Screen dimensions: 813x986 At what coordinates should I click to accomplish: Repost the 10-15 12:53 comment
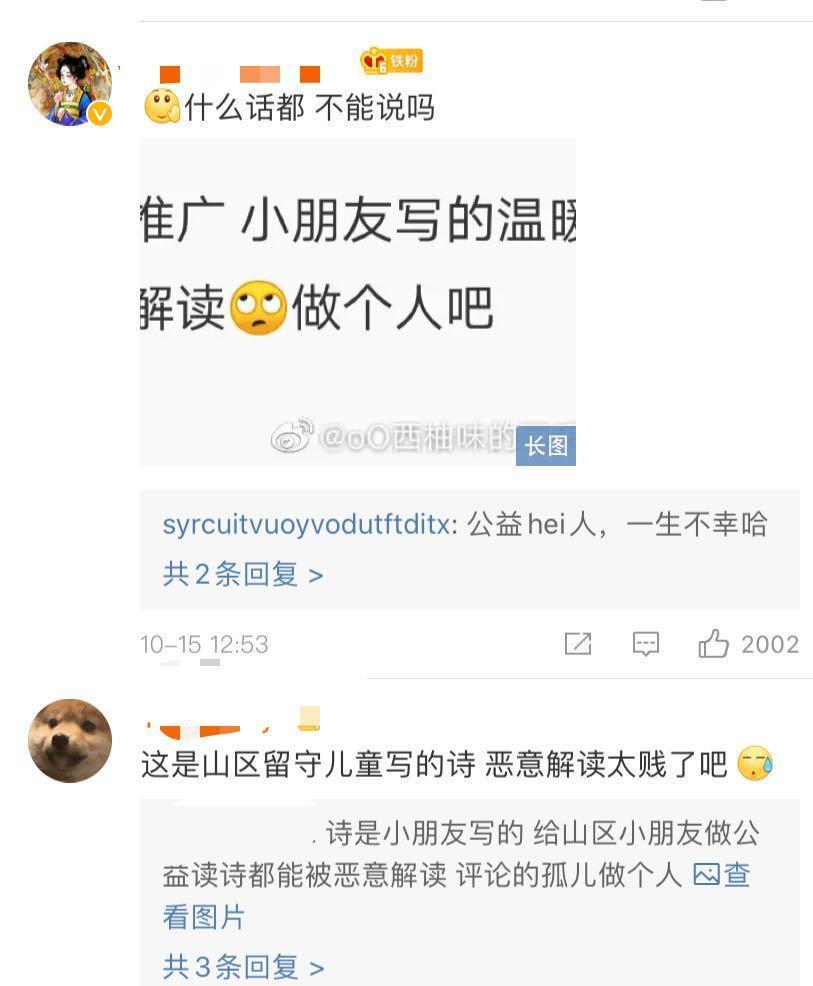(x=578, y=645)
